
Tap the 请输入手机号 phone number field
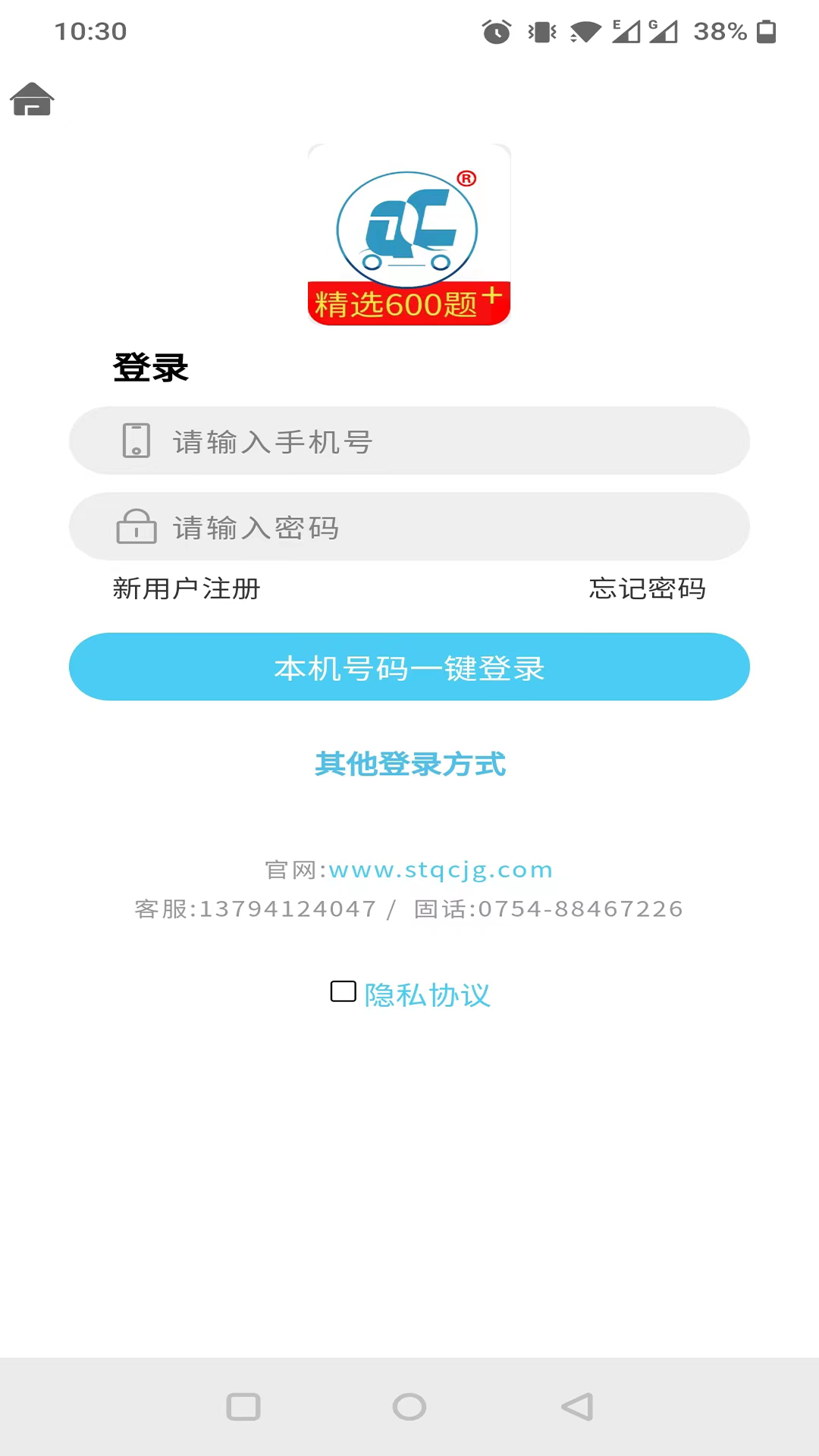(x=409, y=441)
